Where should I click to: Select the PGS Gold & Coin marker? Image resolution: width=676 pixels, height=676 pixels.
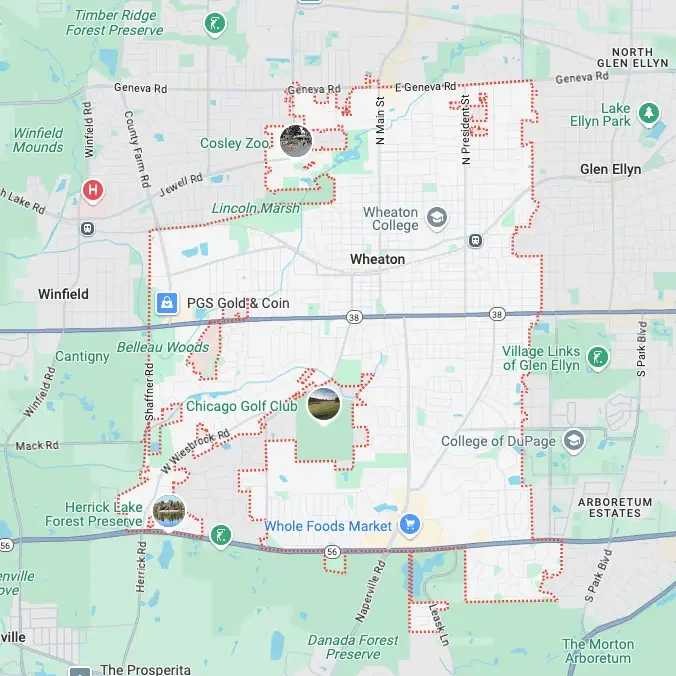tap(168, 302)
